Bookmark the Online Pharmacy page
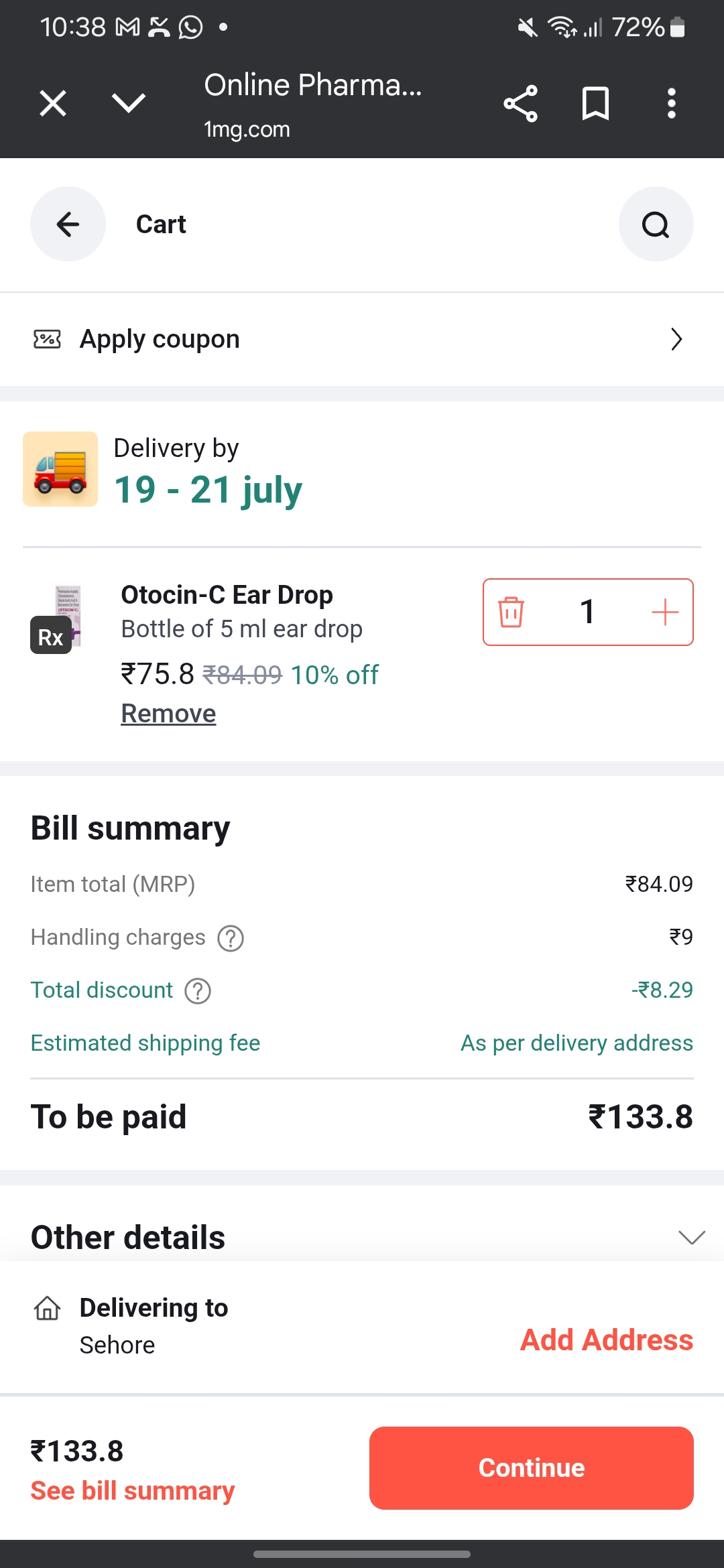Viewport: 724px width, 1568px height. pyautogui.click(x=595, y=103)
